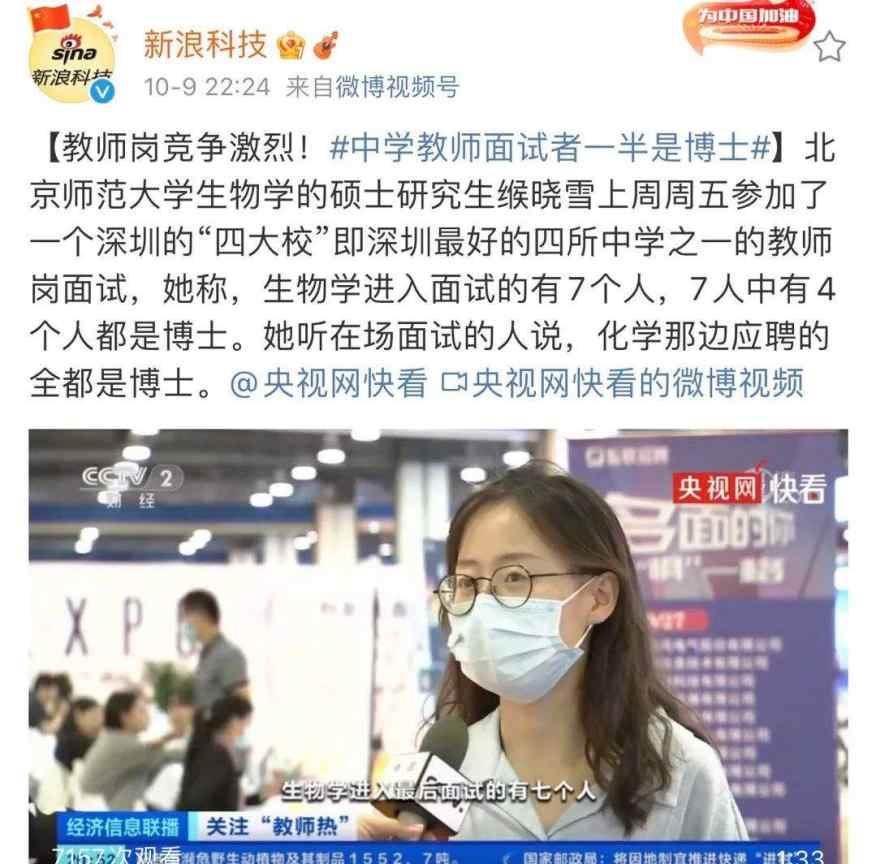This screenshot has height=864, width=876.
Task: Open hashtag #中学教师面试者一半是博士#
Action: pos(550,149)
